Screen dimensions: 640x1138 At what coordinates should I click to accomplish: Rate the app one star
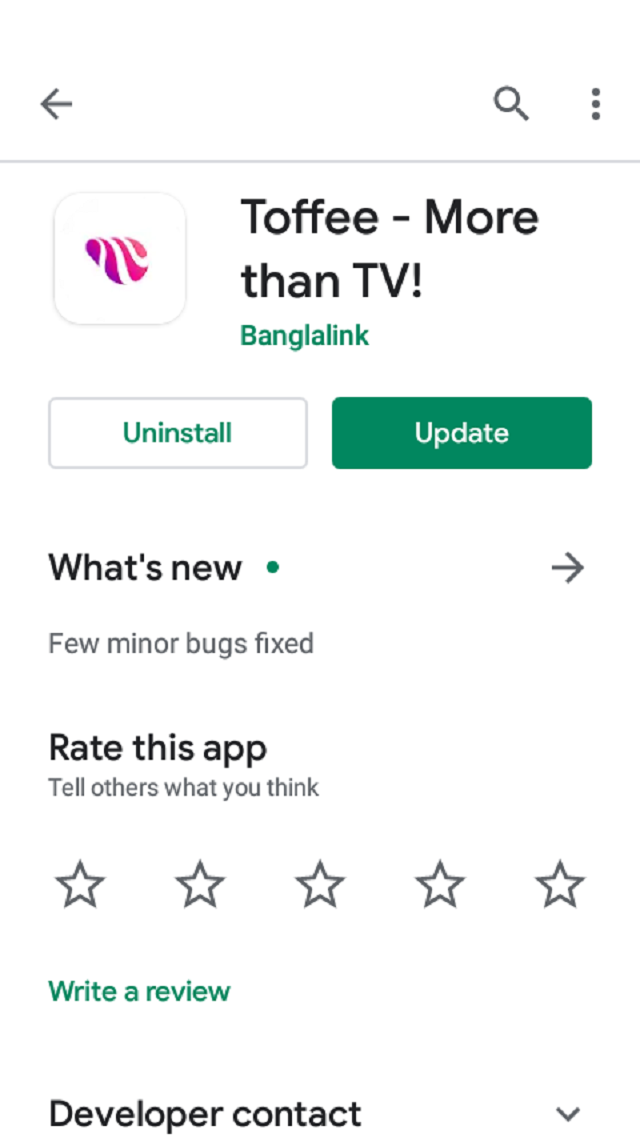pyautogui.click(x=80, y=885)
